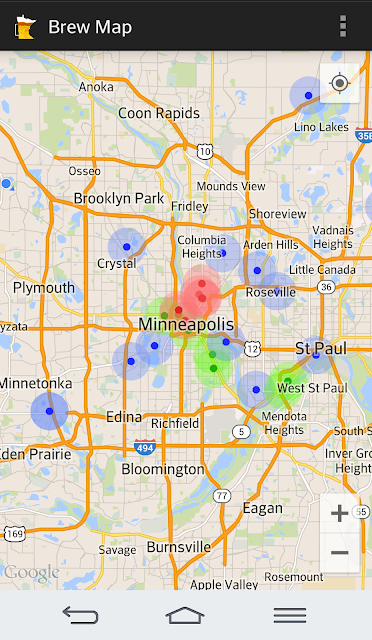Viewport: 372px width, 640px height.
Task: Open the blue marker at St Paul
Action: (x=316, y=355)
